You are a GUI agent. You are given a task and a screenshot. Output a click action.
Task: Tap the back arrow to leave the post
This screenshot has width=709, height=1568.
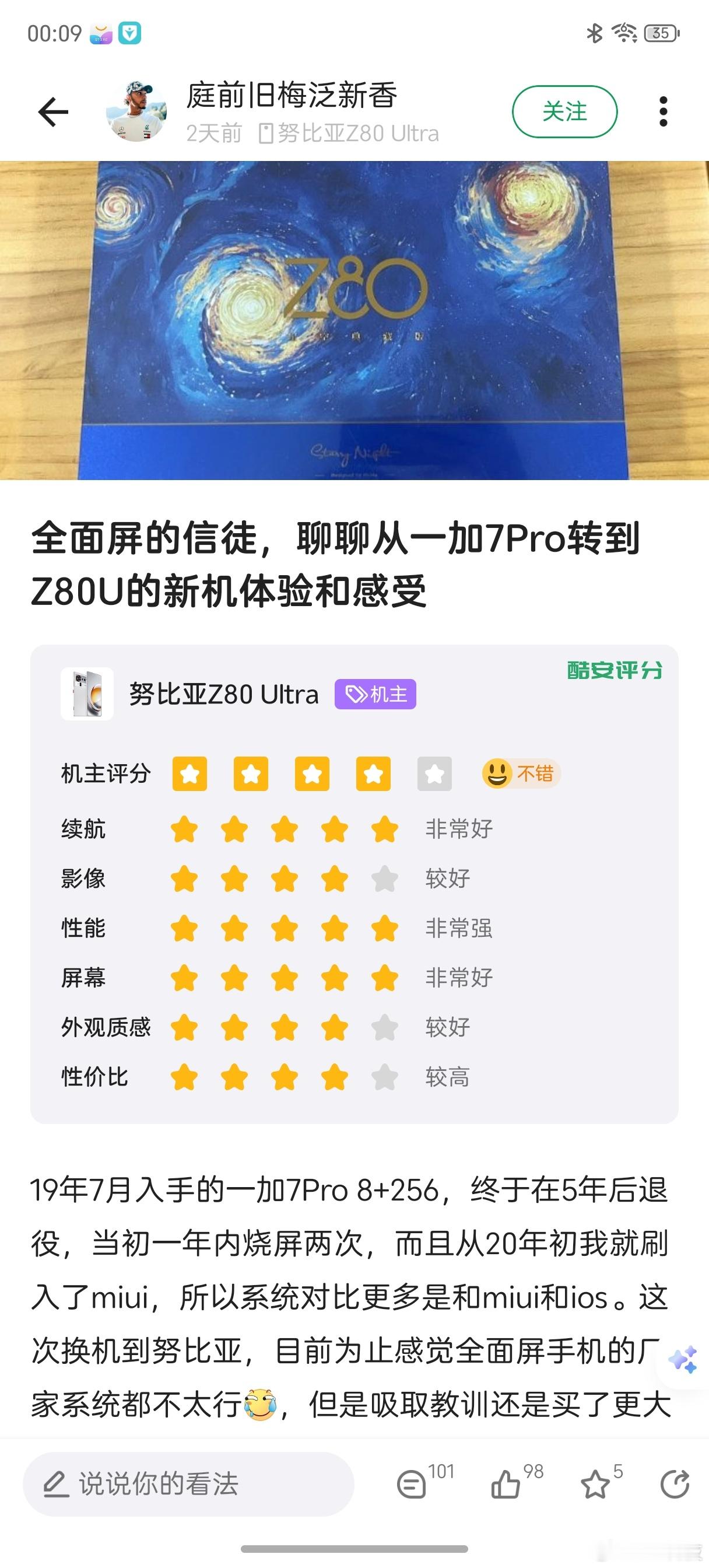[x=53, y=111]
